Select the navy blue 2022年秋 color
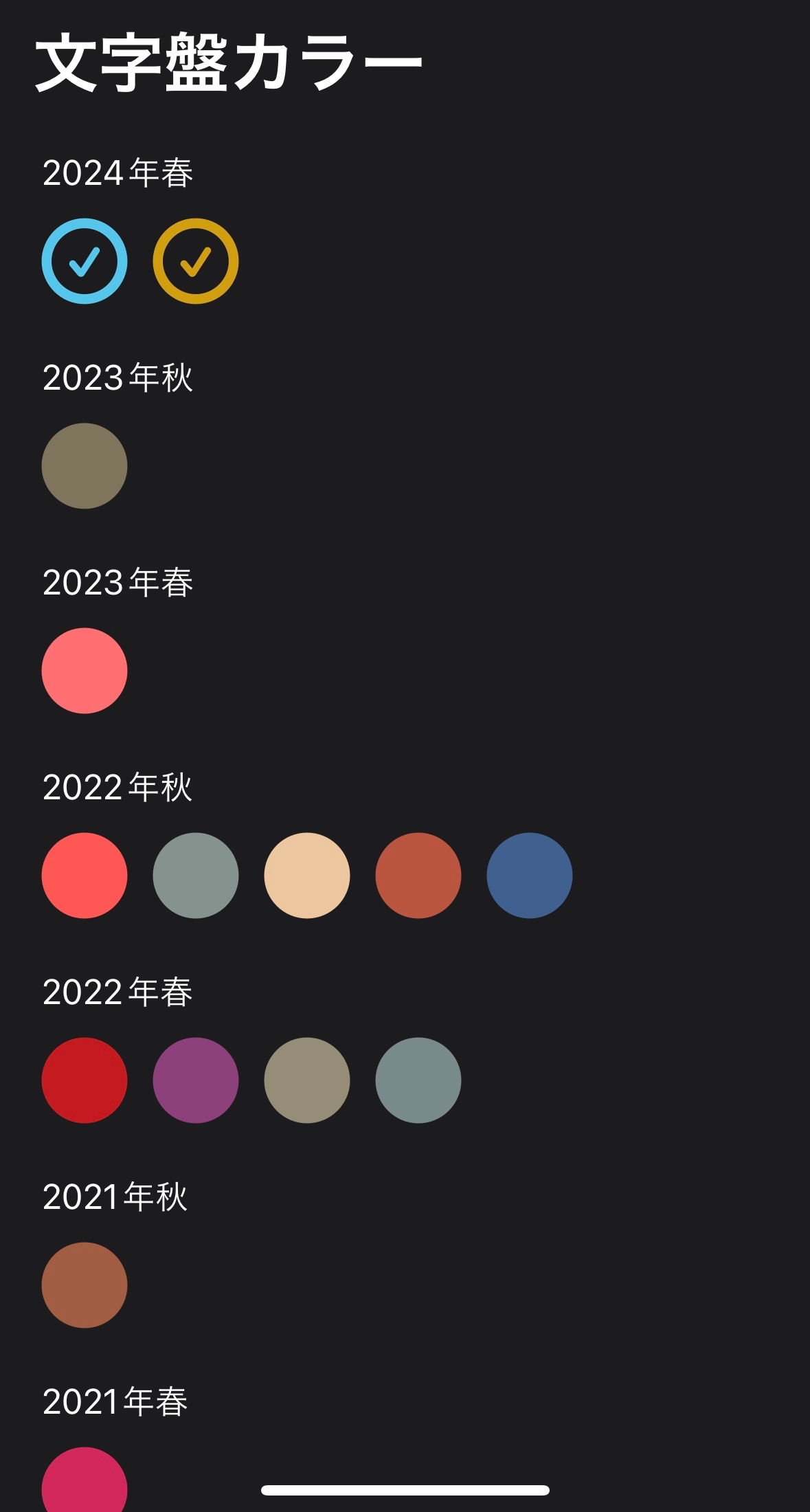 (x=530, y=876)
